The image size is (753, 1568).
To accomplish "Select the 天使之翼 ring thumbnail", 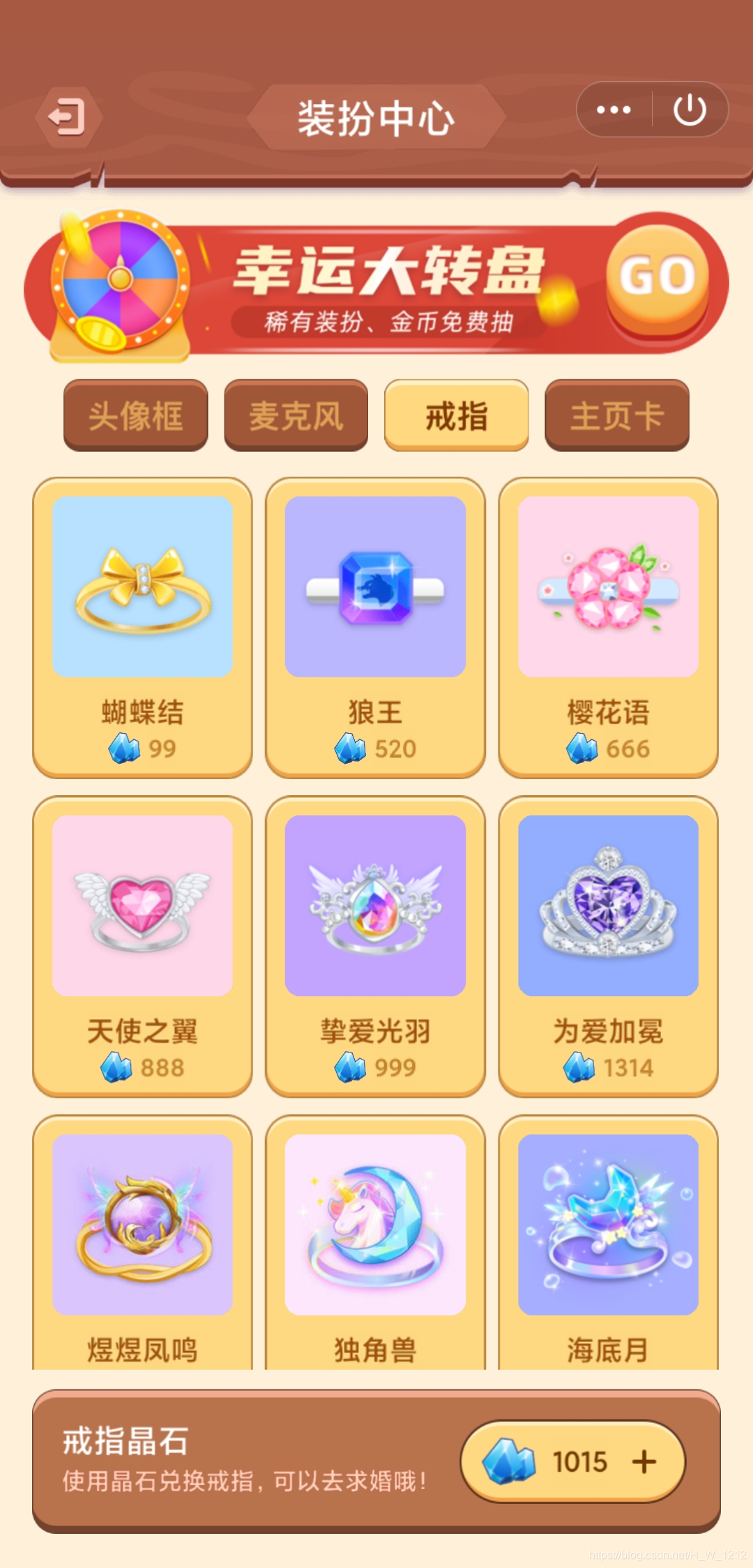I will pyautogui.click(x=142, y=905).
